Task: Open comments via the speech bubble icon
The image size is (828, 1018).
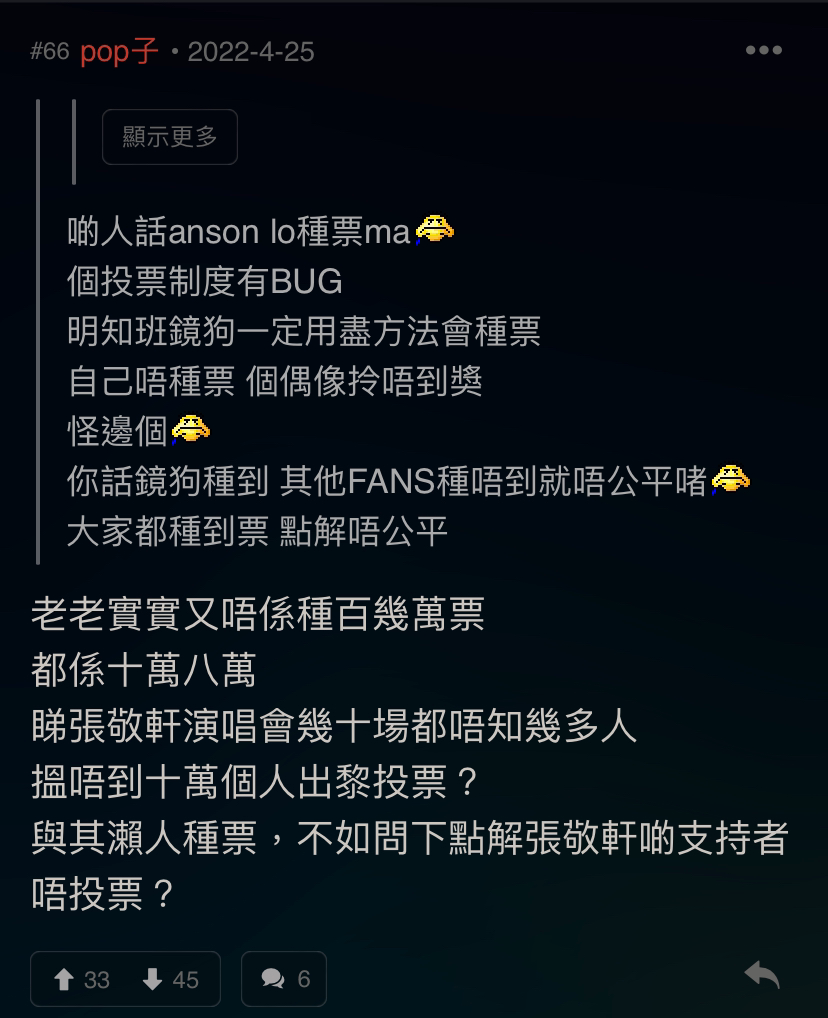Action: pyautogui.click(x=272, y=980)
